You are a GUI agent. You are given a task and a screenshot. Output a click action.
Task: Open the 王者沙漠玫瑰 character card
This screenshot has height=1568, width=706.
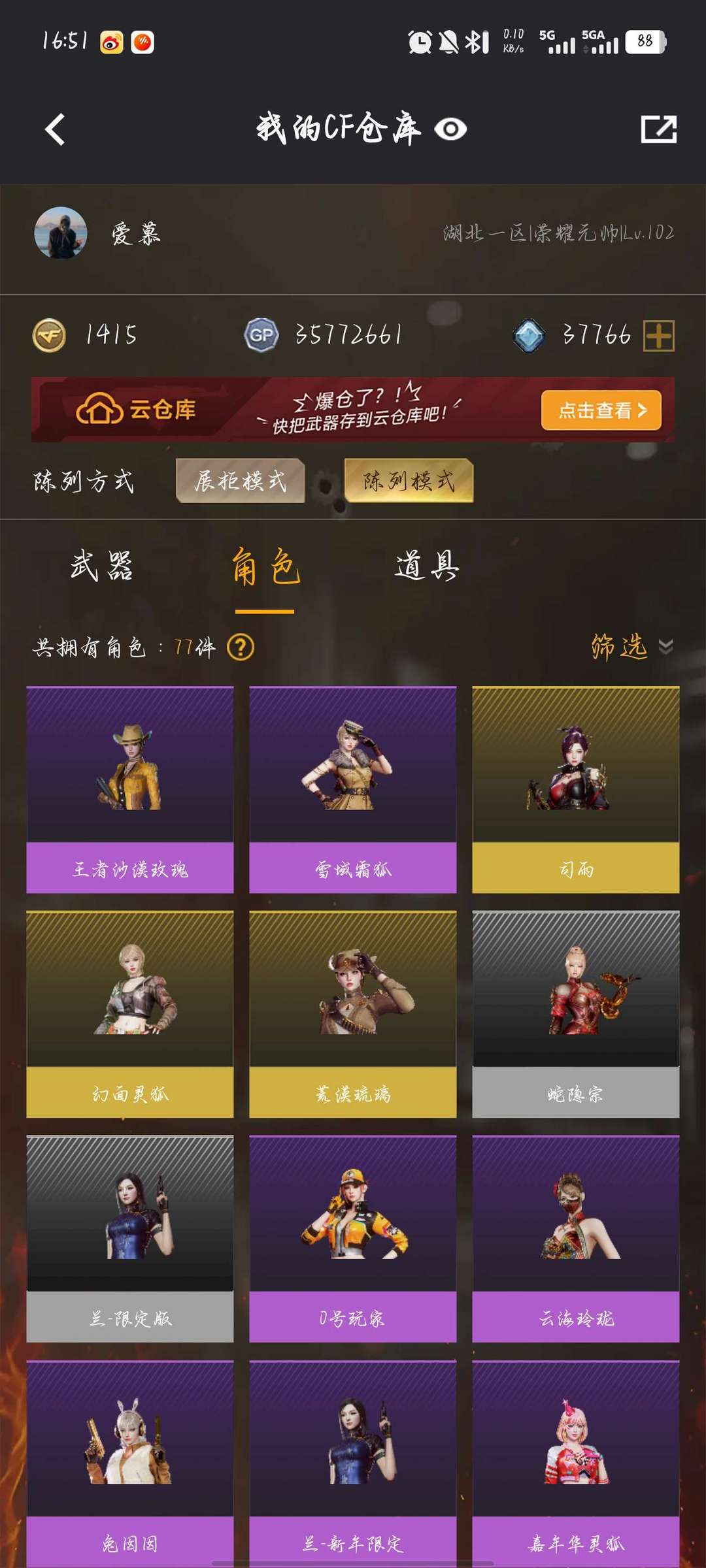[x=130, y=789]
